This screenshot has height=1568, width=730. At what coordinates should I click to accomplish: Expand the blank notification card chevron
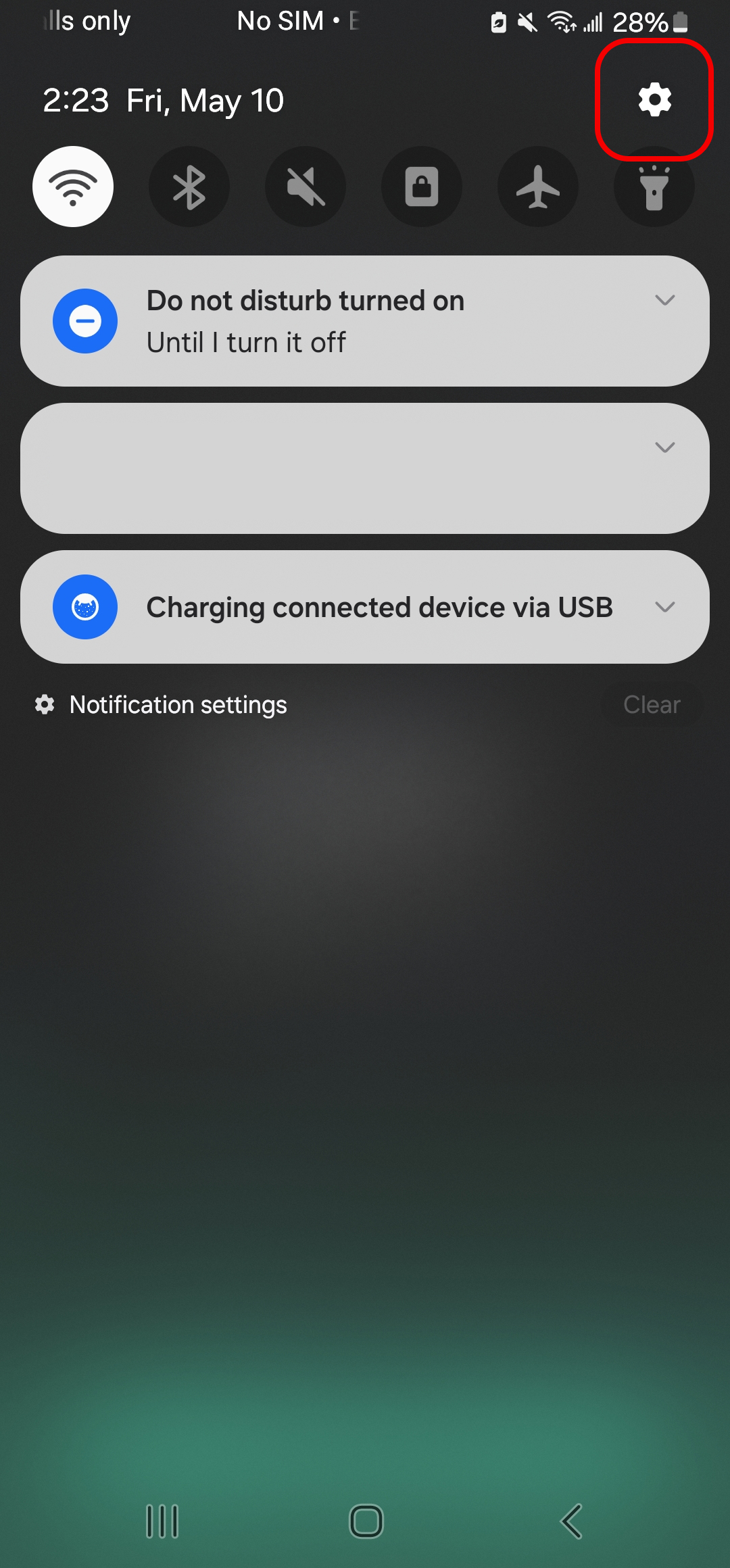coord(665,447)
